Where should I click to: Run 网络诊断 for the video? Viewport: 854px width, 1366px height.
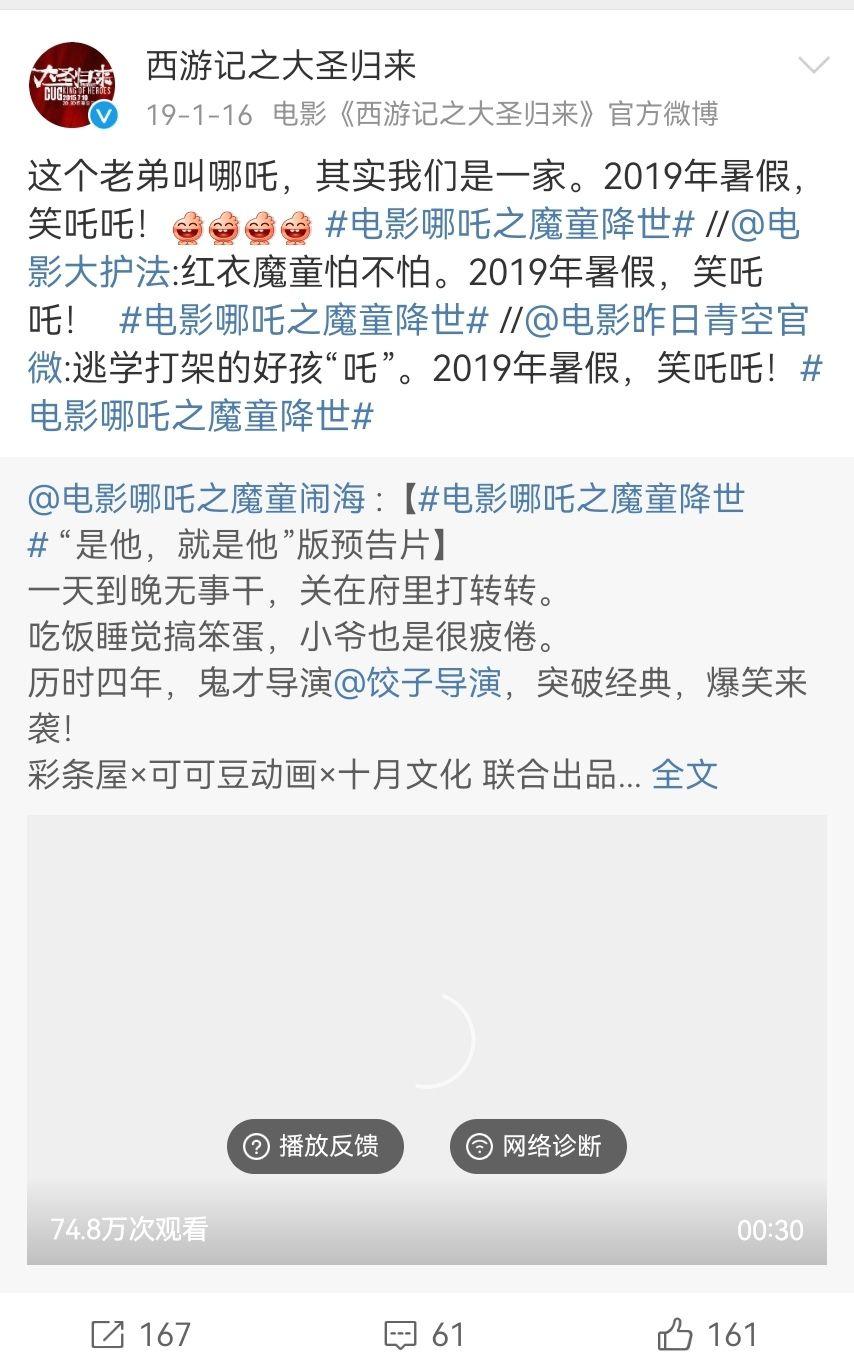[538, 1146]
